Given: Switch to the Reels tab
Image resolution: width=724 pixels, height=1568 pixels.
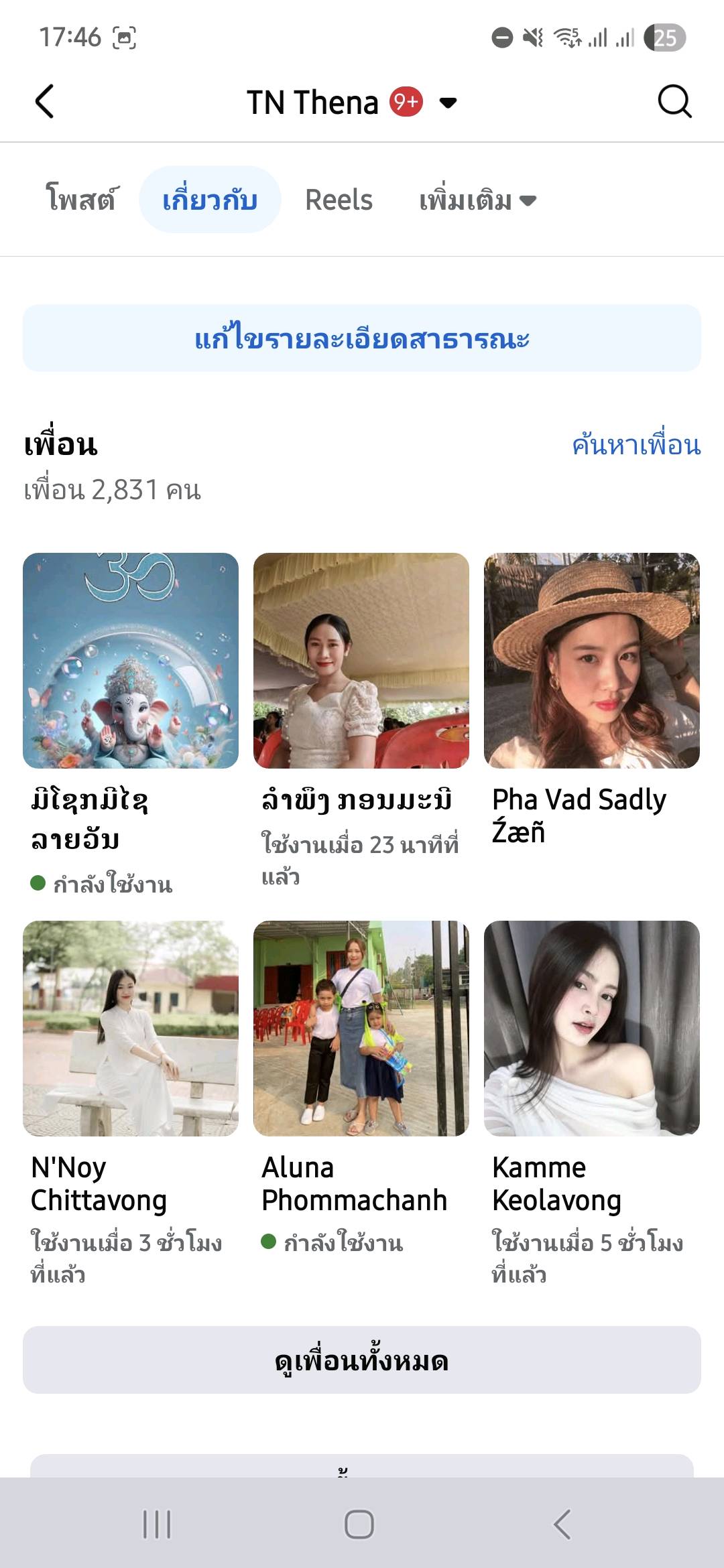Looking at the screenshot, I should [339, 200].
